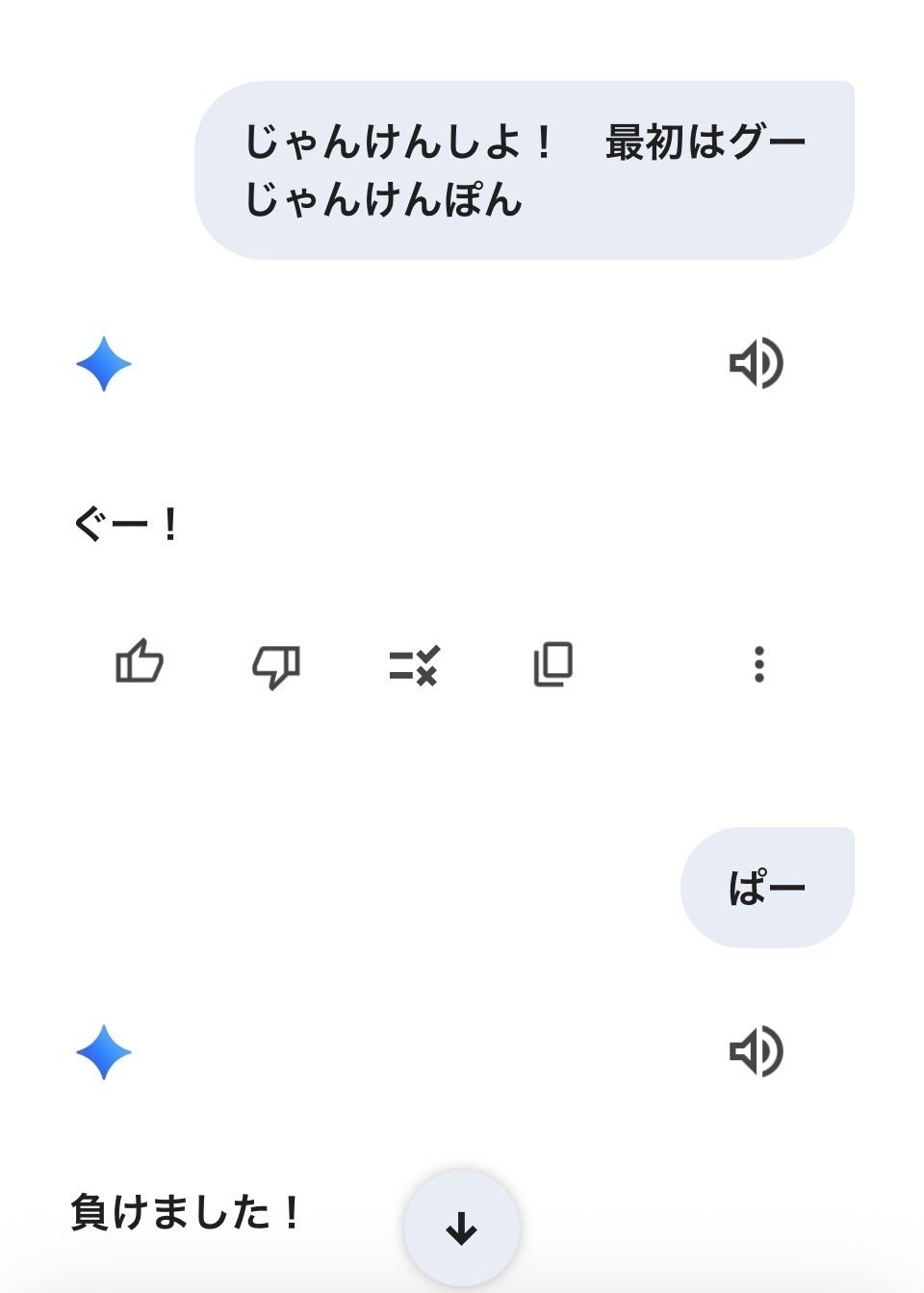Image resolution: width=924 pixels, height=1293 pixels.
Task: Play audio for the 負けました！ response
Action: click(757, 1050)
